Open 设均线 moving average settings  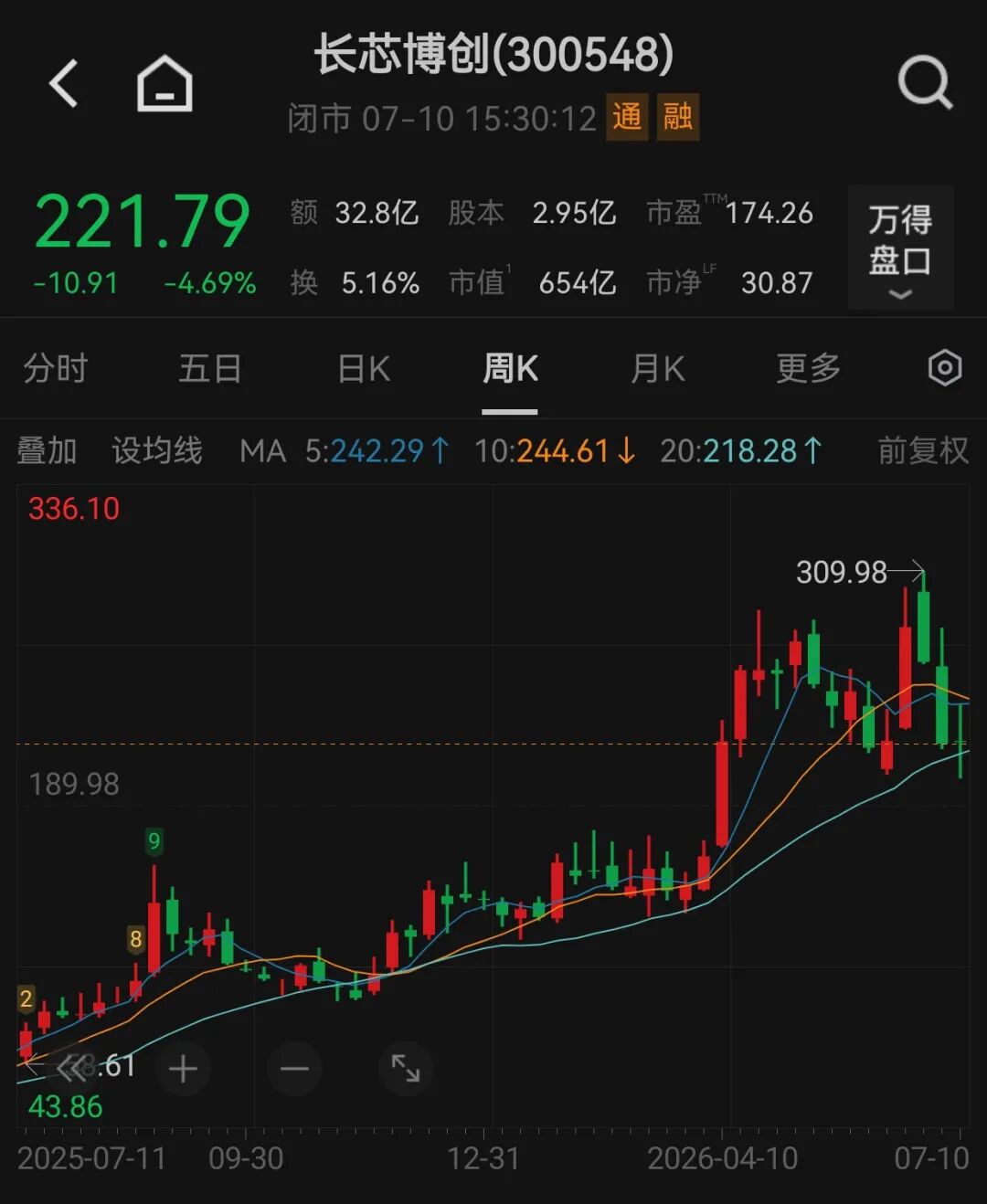tap(157, 450)
